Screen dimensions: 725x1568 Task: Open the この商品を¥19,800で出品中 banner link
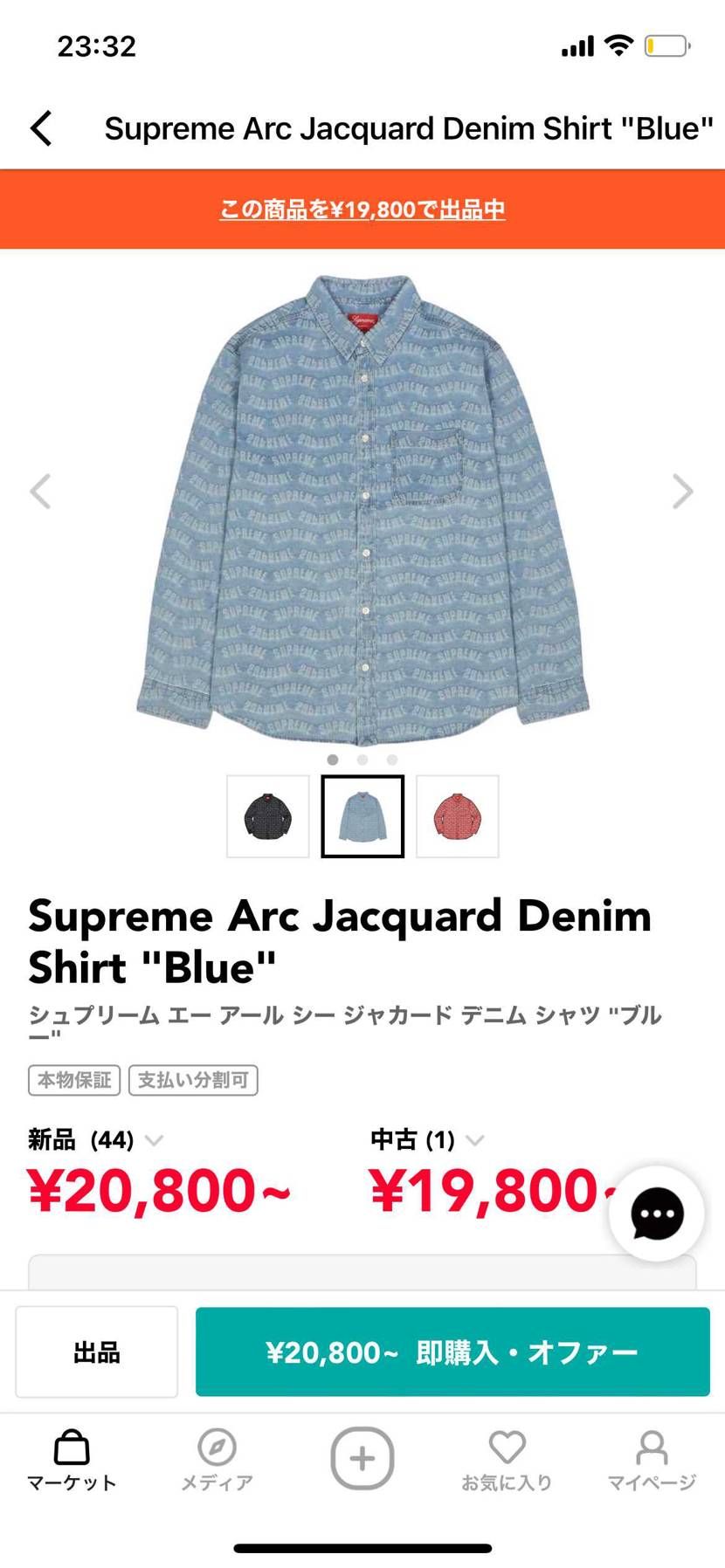point(362,210)
